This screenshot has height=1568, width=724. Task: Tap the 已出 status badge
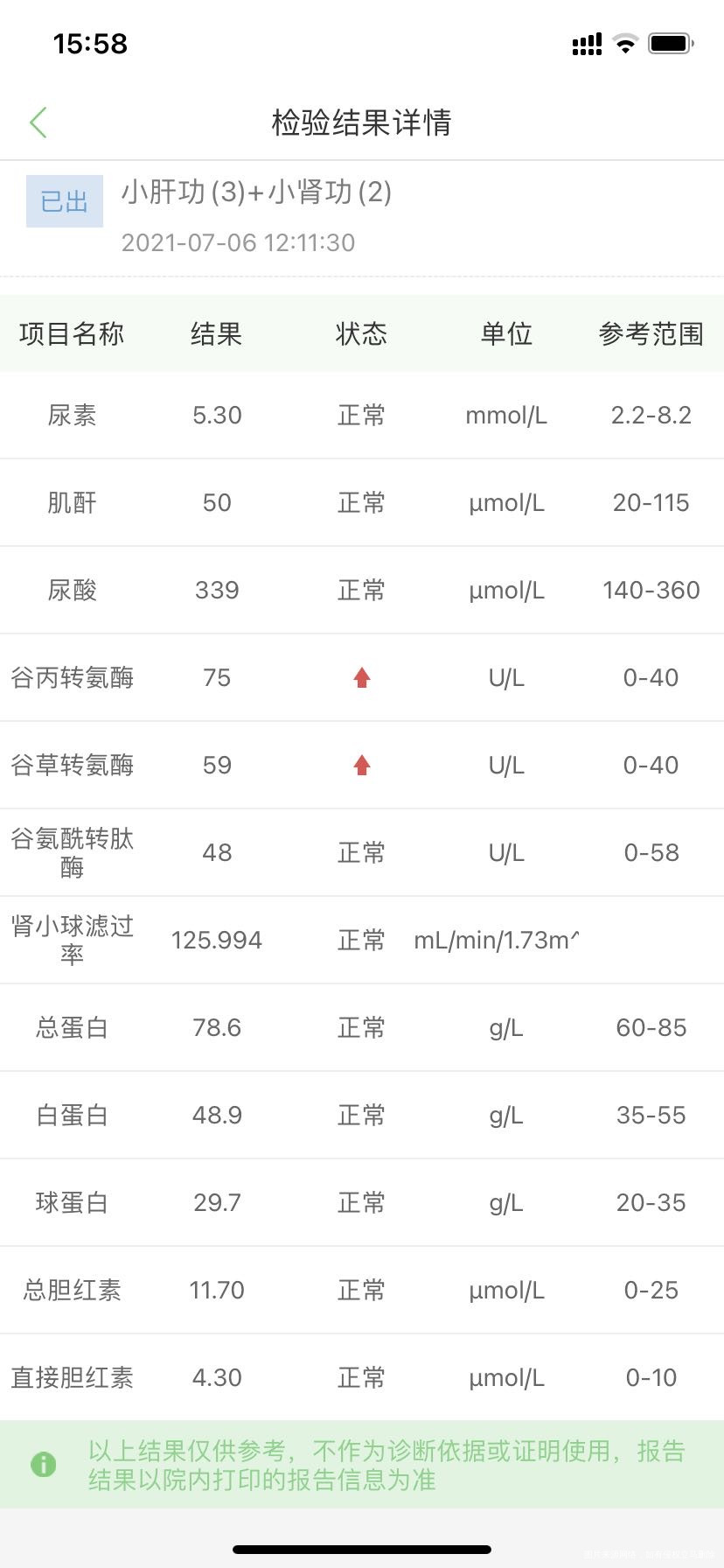pyautogui.click(x=64, y=201)
